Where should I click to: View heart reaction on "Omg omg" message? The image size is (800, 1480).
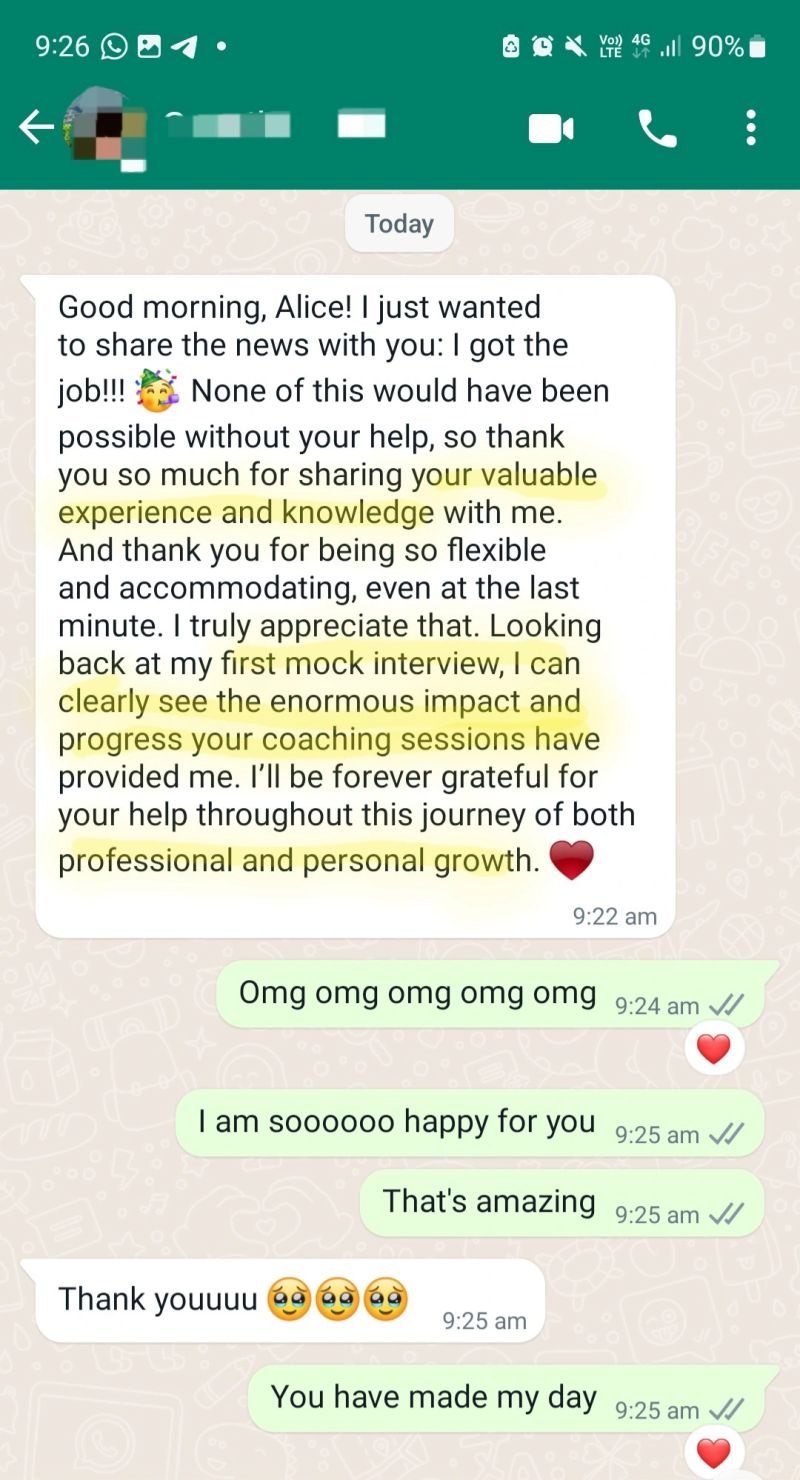click(x=713, y=1049)
